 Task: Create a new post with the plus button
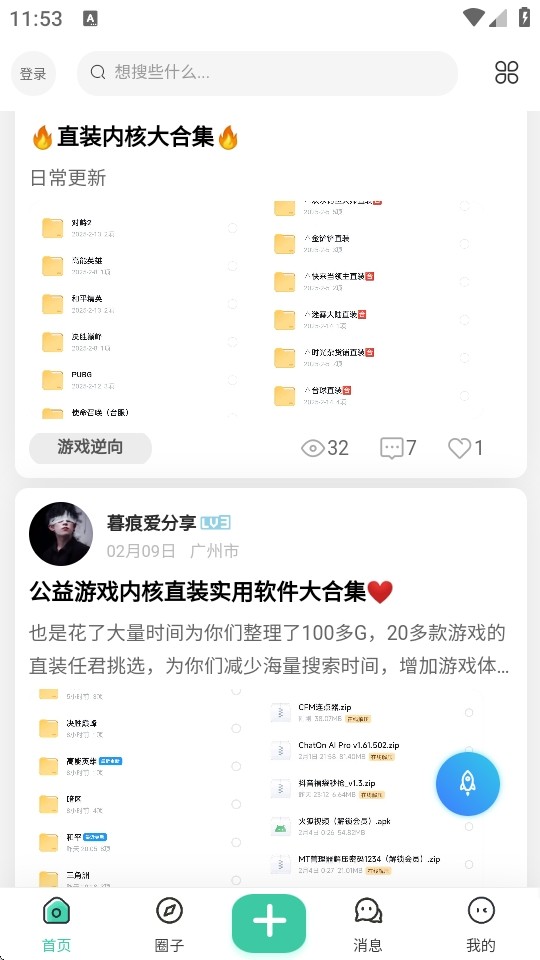click(x=269, y=923)
